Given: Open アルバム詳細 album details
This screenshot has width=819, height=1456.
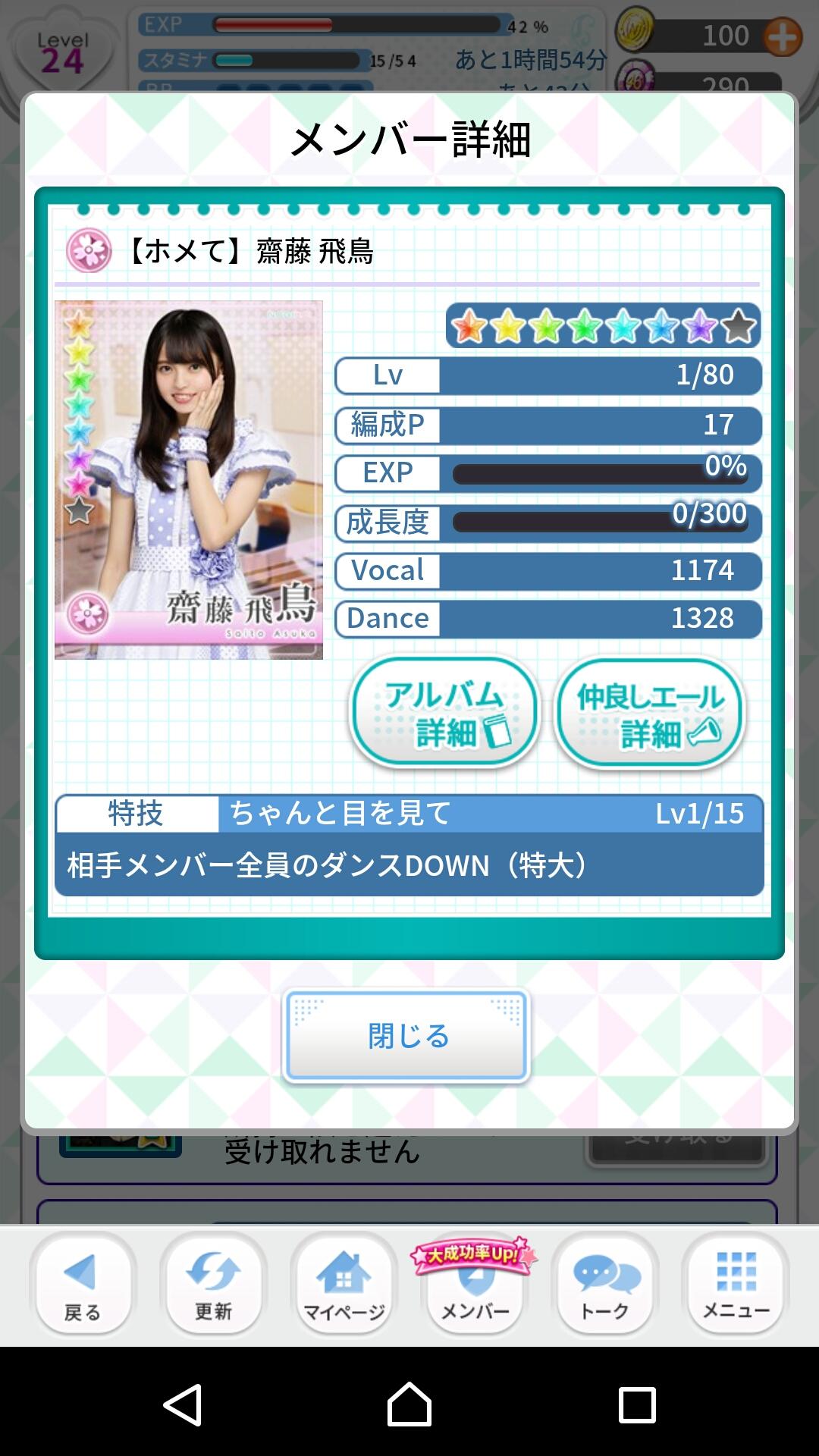Looking at the screenshot, I should pos(444,713).
